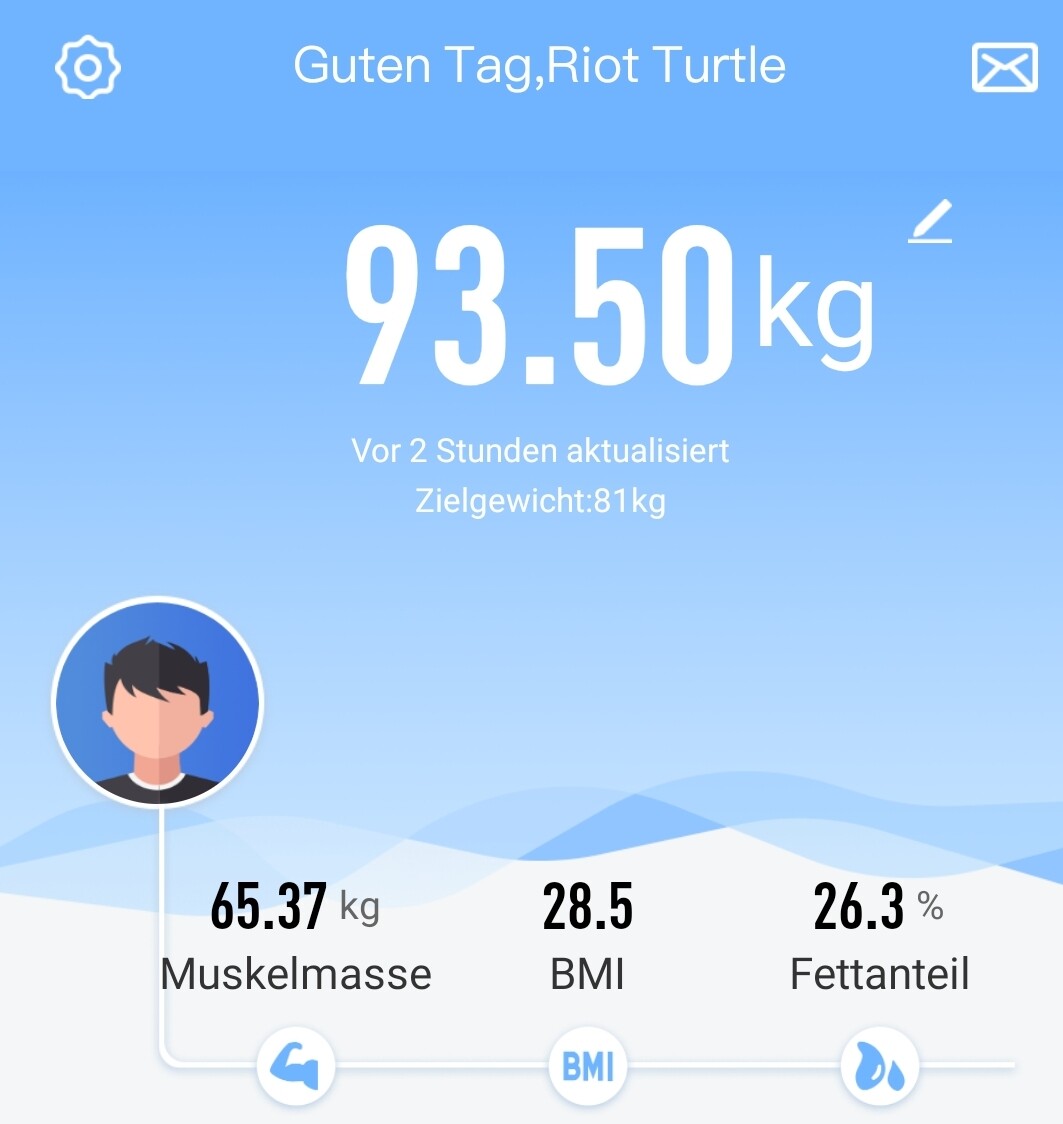The width and height of the screenshot is (1063, 1124).
Task: Open the messages envelope
Action: tap(1003, 67)
